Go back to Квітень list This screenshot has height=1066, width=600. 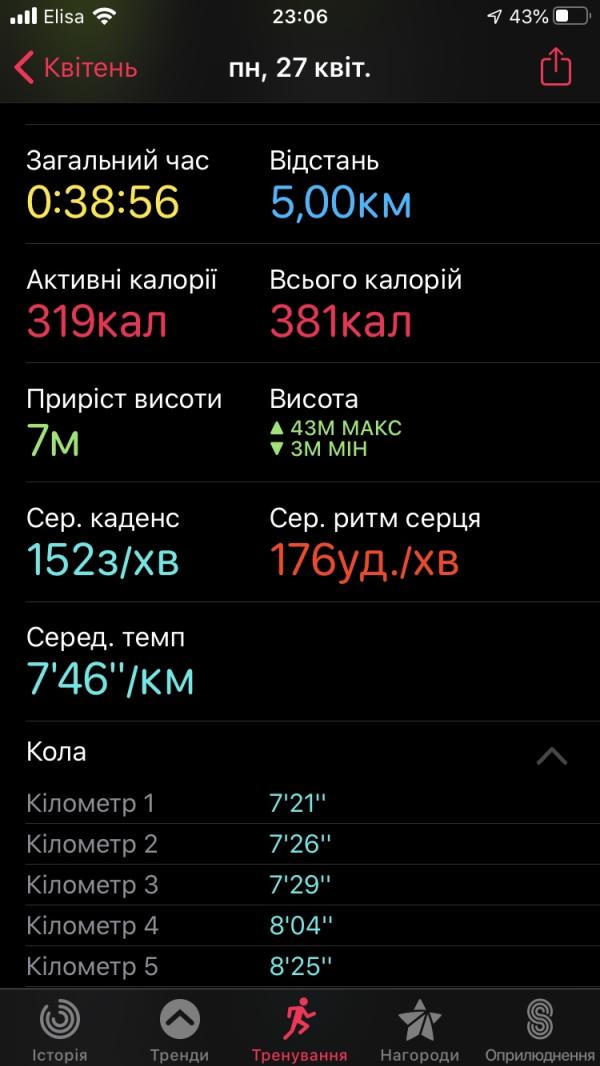click(x=76, y=68)
